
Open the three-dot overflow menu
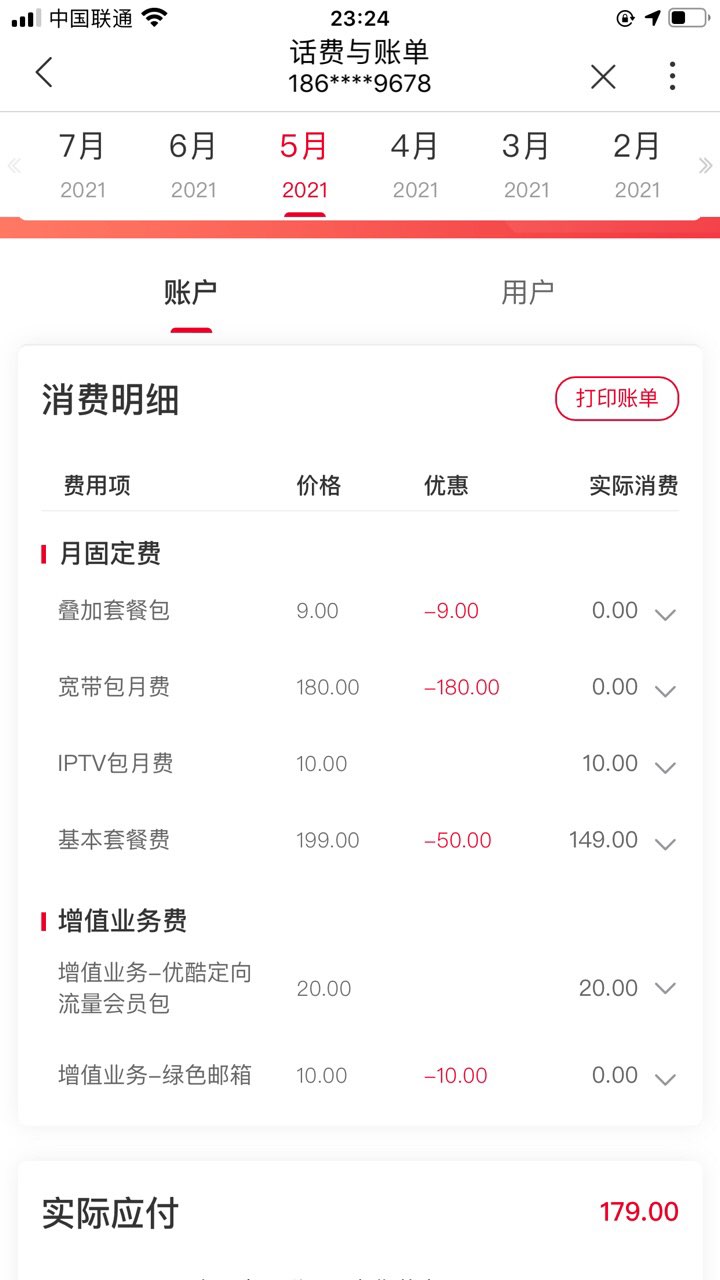point(672,76)
